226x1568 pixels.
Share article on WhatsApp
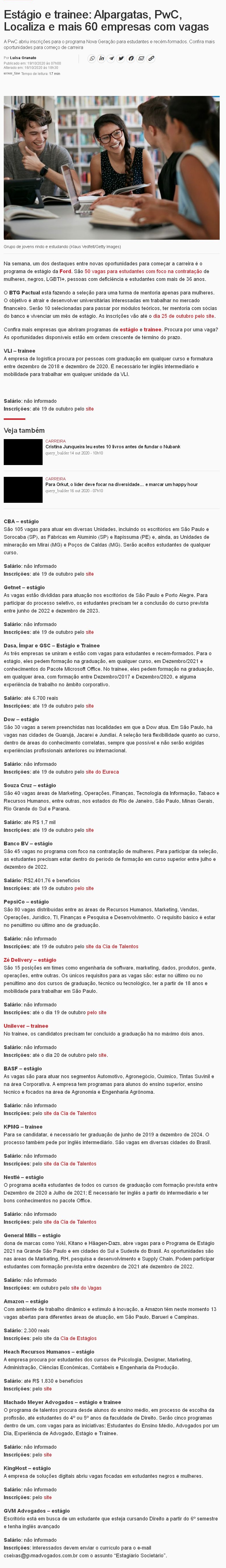pos(92,58)
